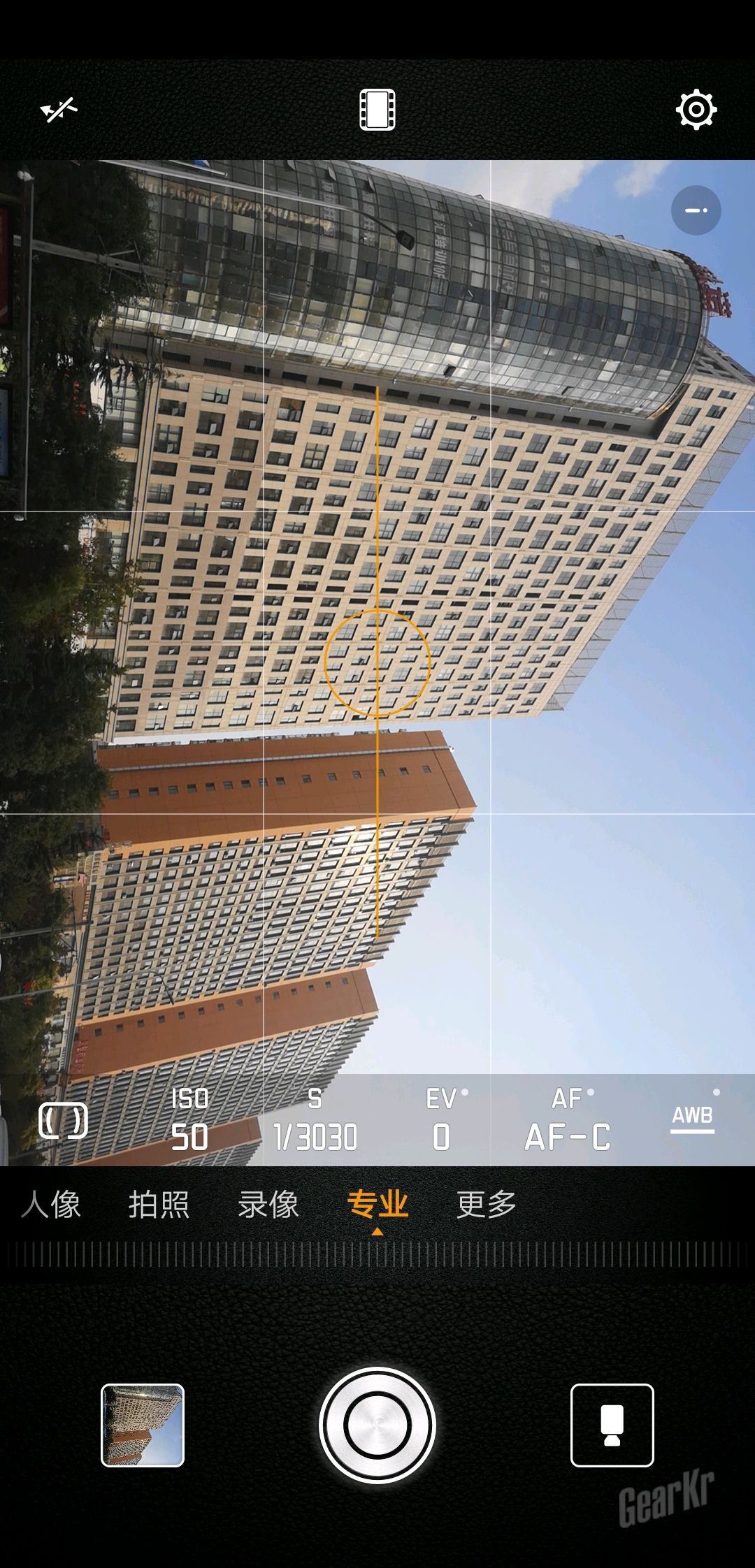Screen dimensions: 755x1568
Task: Change the AF-C focus mode
Action: tap(568, 1119)
